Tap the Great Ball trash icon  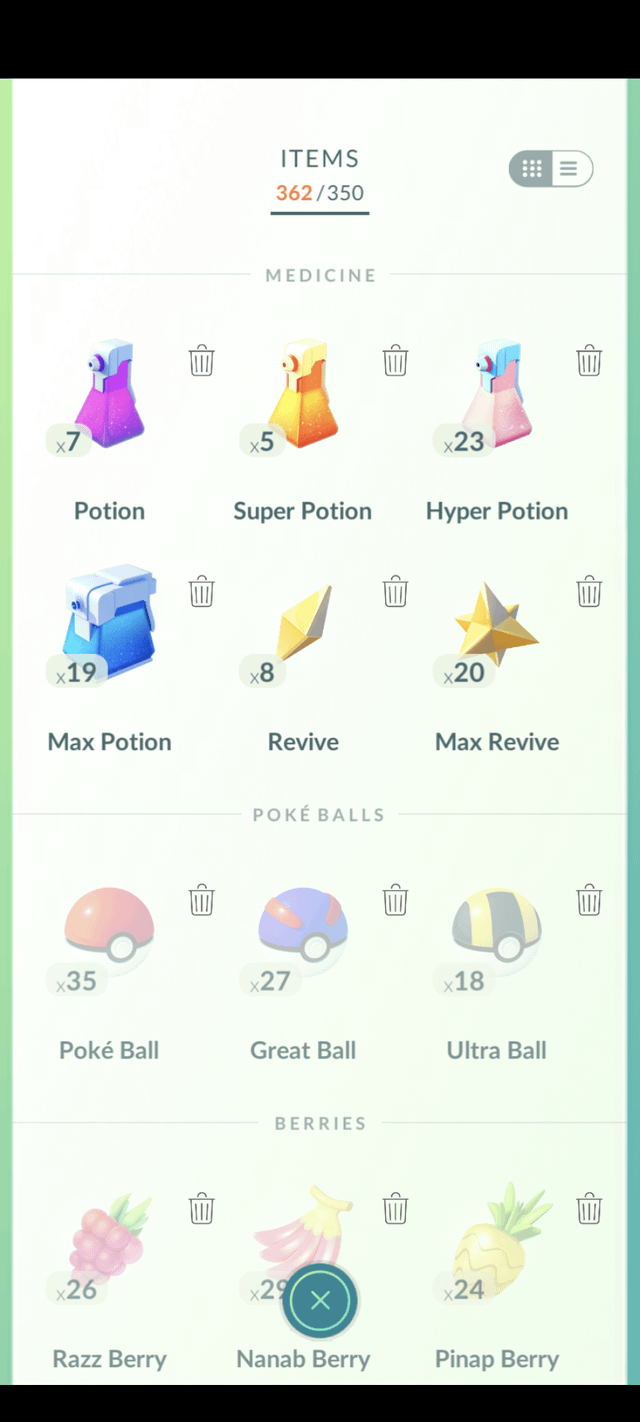(396, 900)
